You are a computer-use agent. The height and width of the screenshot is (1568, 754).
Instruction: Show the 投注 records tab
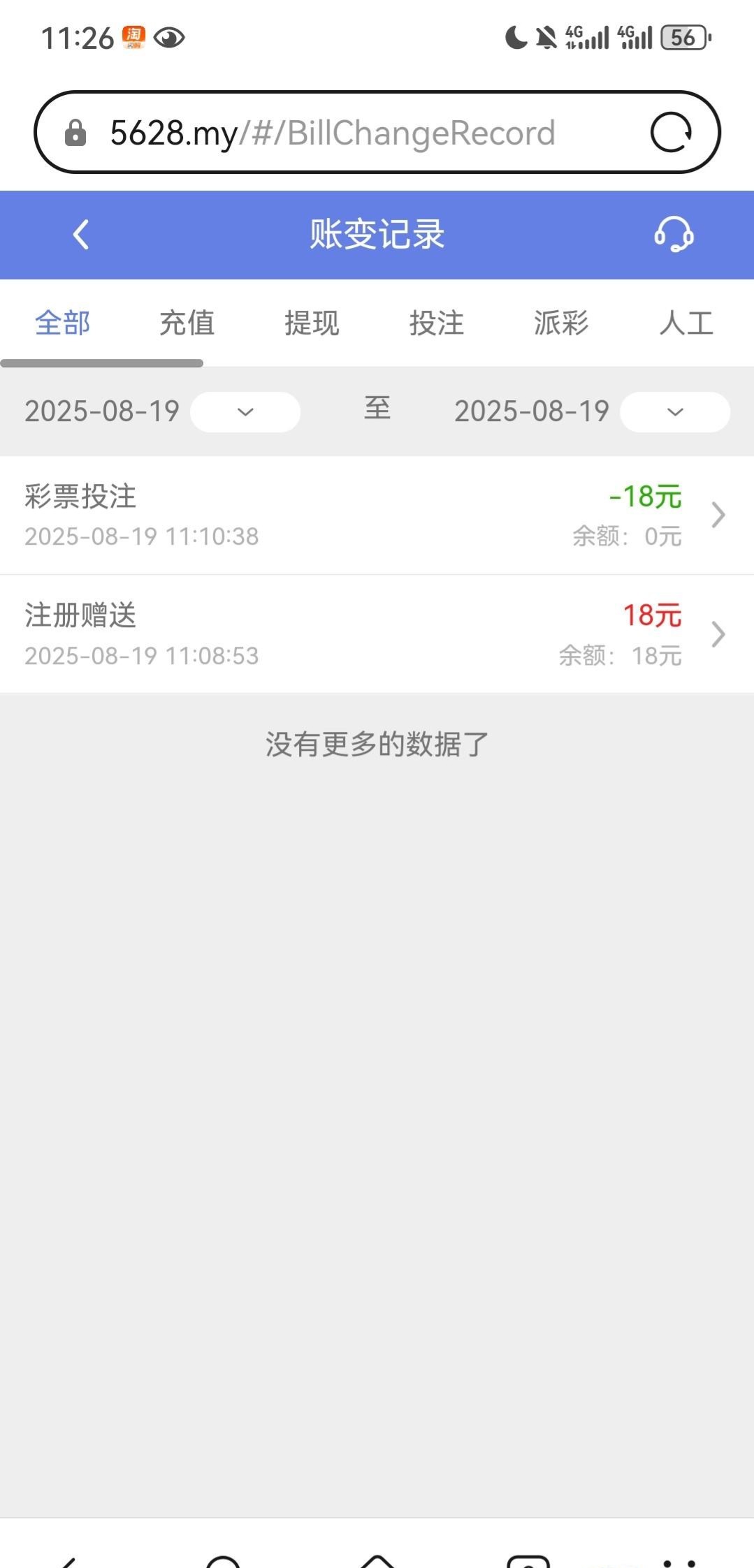pyautogui.click(x=437, y=323)
